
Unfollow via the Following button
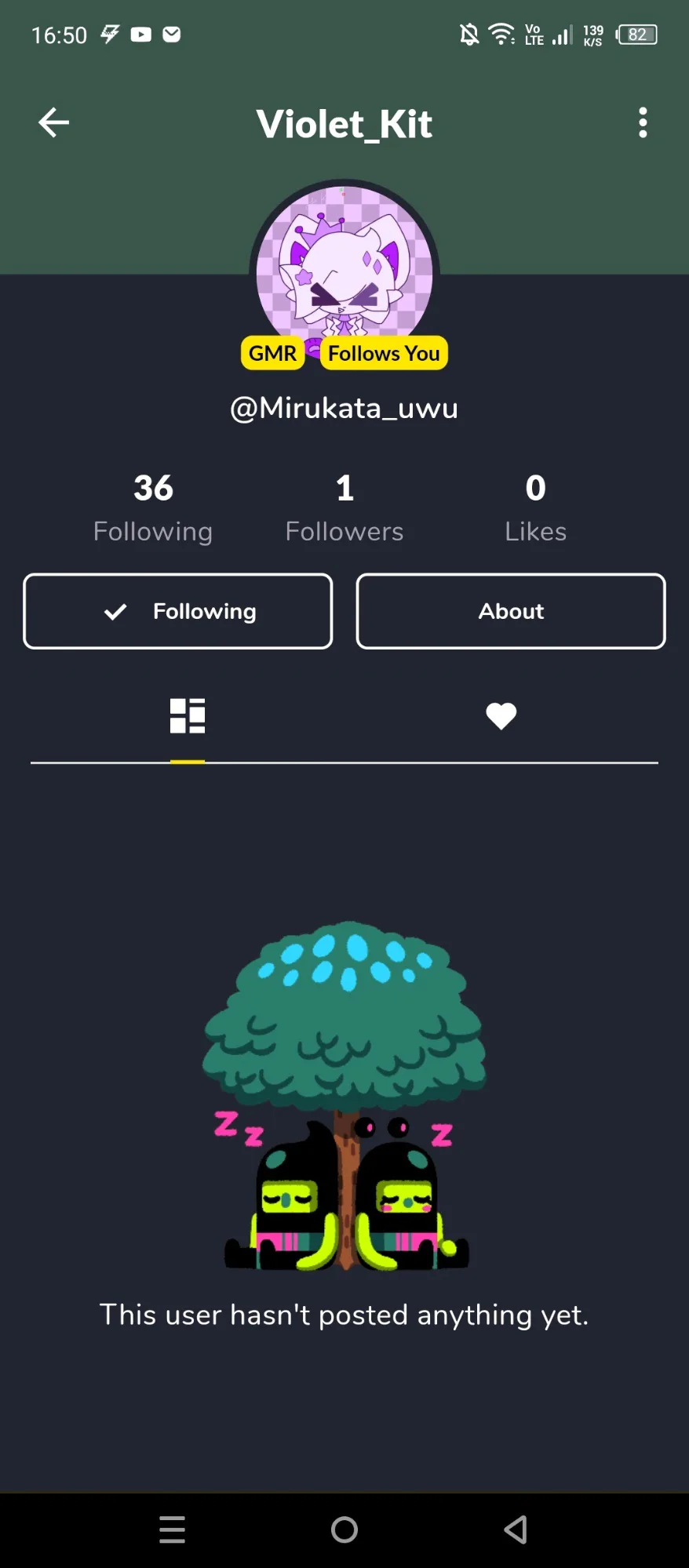[x=178, y=611]
